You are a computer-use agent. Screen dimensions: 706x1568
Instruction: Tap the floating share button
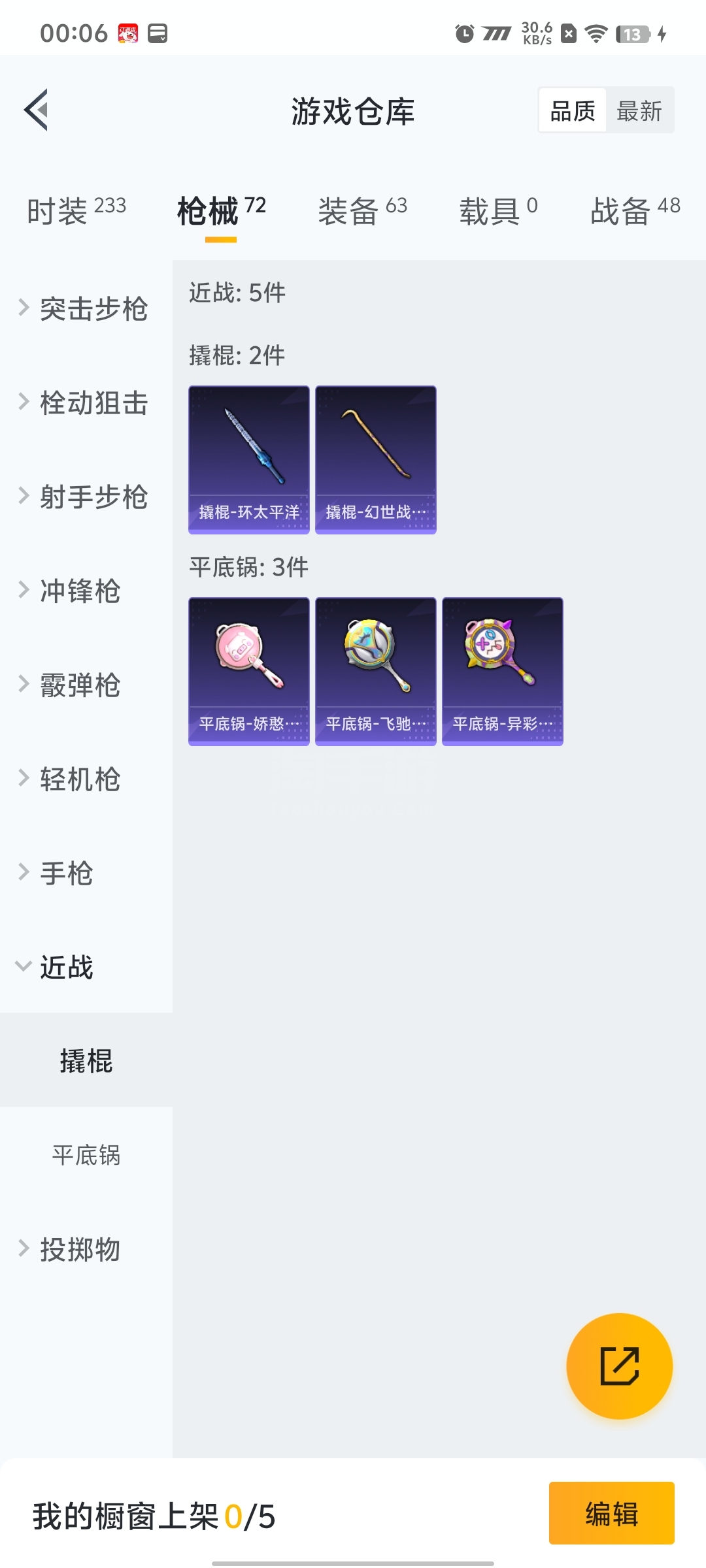619,1365
